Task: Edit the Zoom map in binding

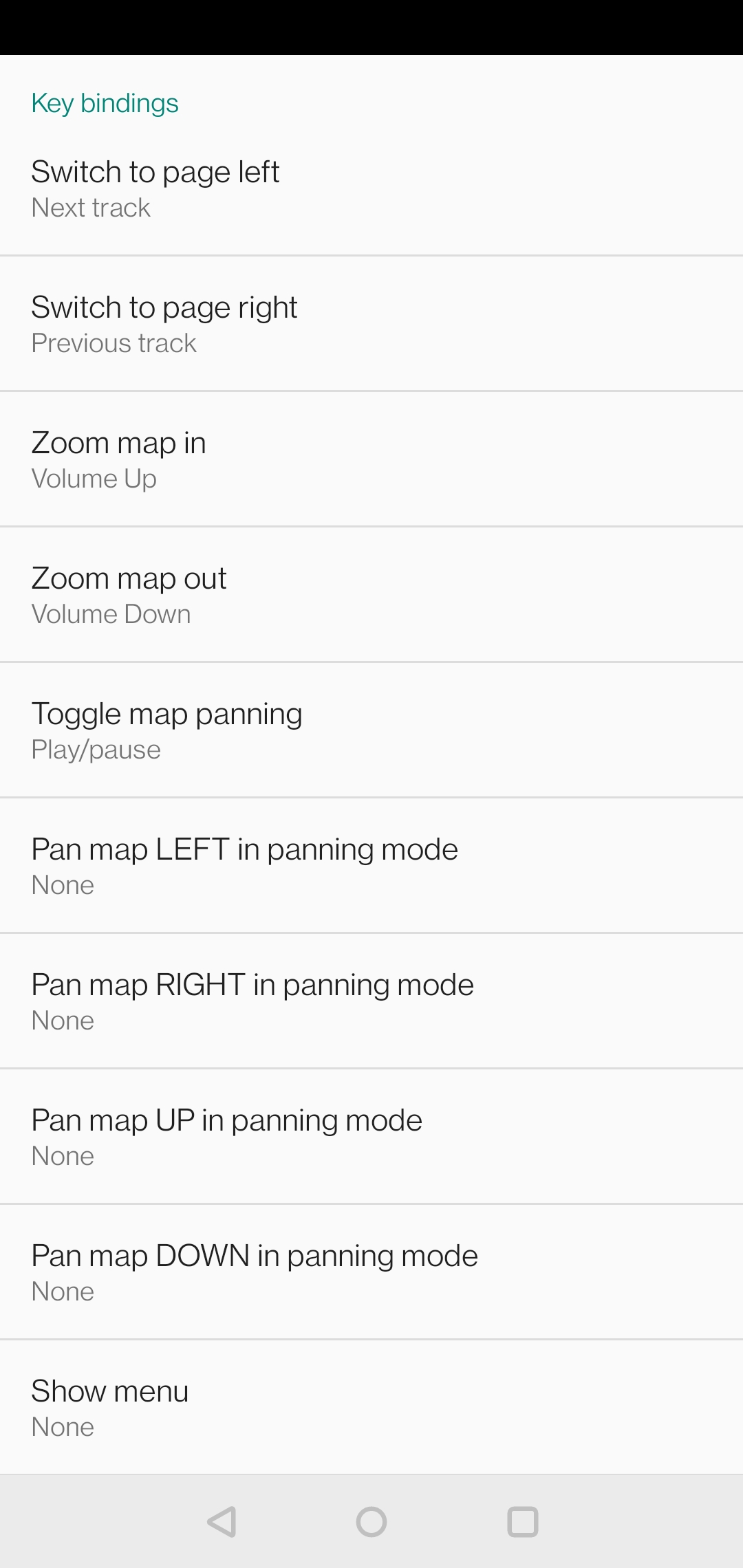Action: click(371, 459)
